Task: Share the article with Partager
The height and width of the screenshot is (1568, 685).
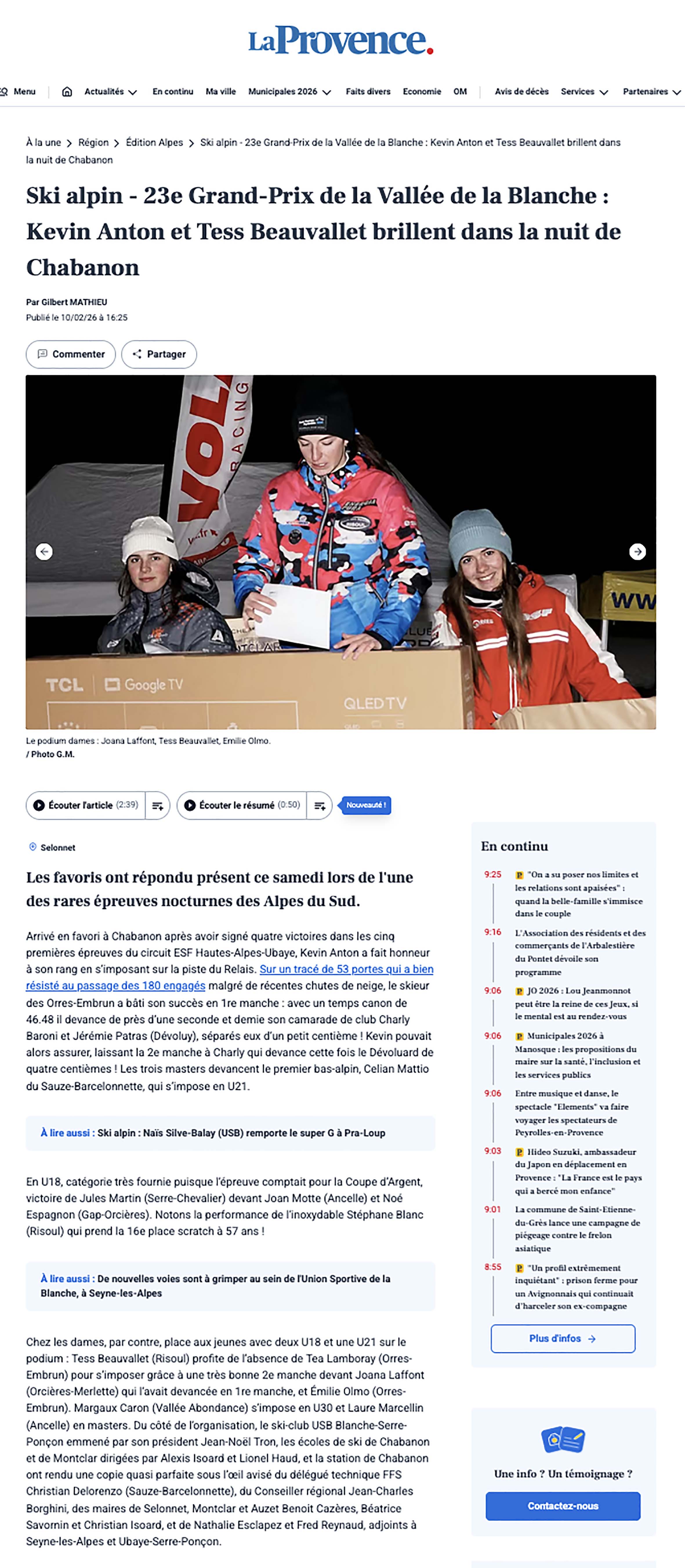Action: click(159, 354)
